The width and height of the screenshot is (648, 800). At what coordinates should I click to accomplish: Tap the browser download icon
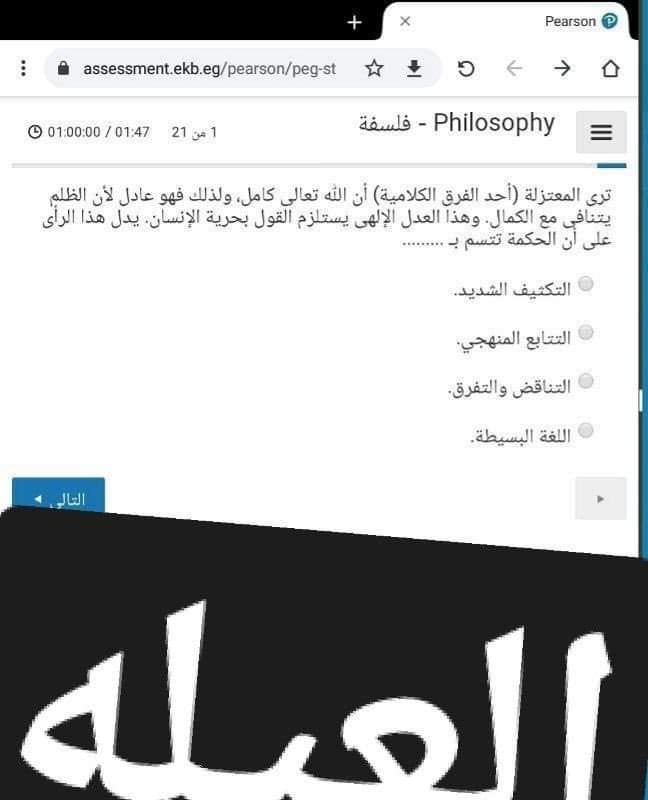[414, 69]
